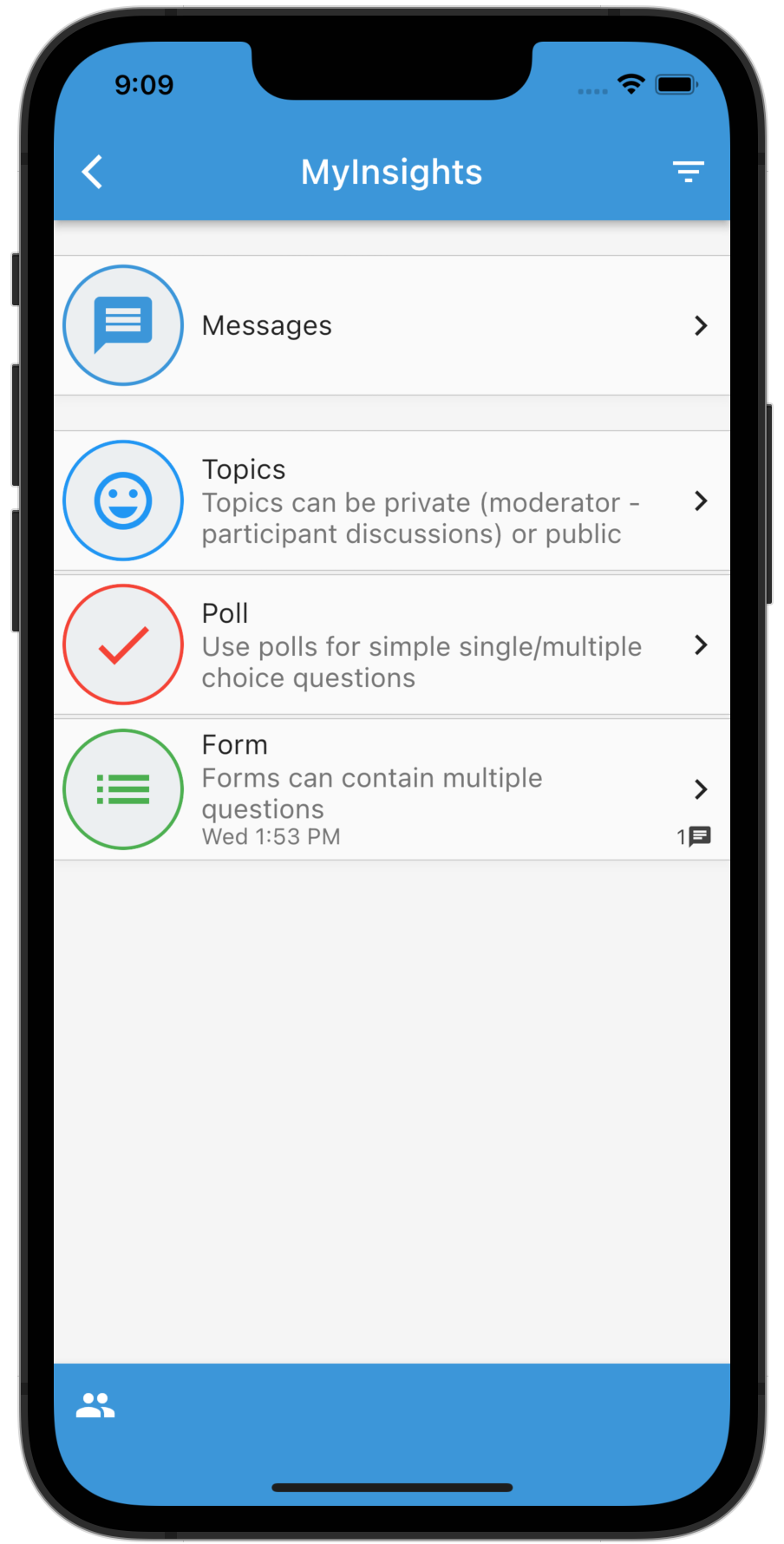Go back using the header arrow
Image resolution: width=784 pixels, height=1544 pixels.
[93, 172]
